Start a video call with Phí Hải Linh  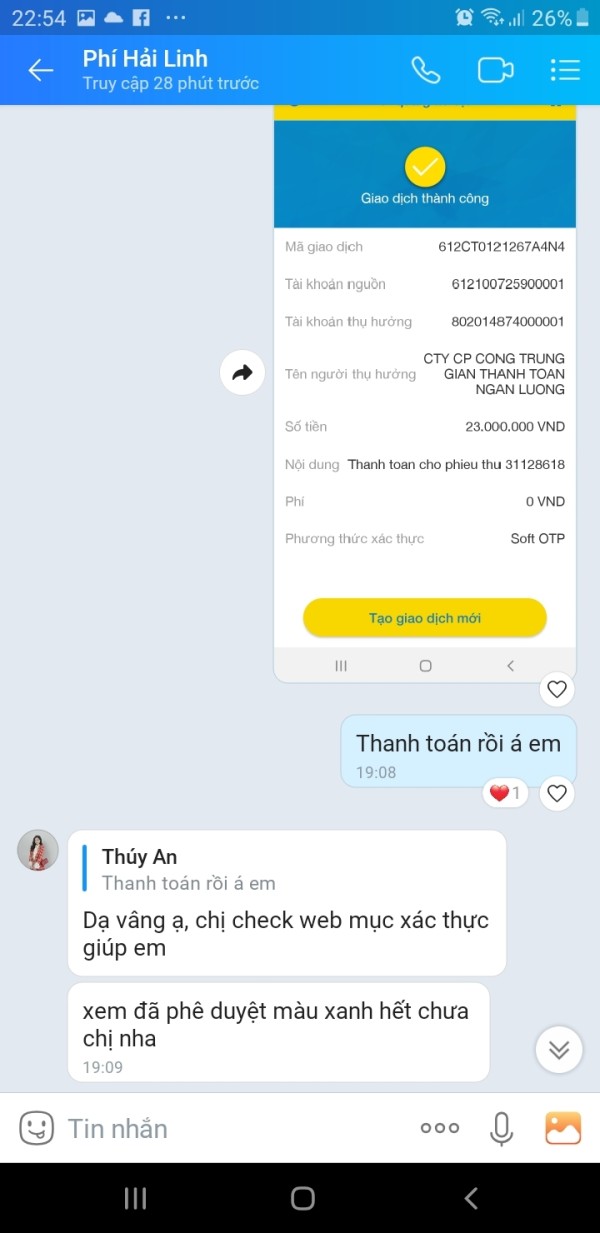coord(495,70)
